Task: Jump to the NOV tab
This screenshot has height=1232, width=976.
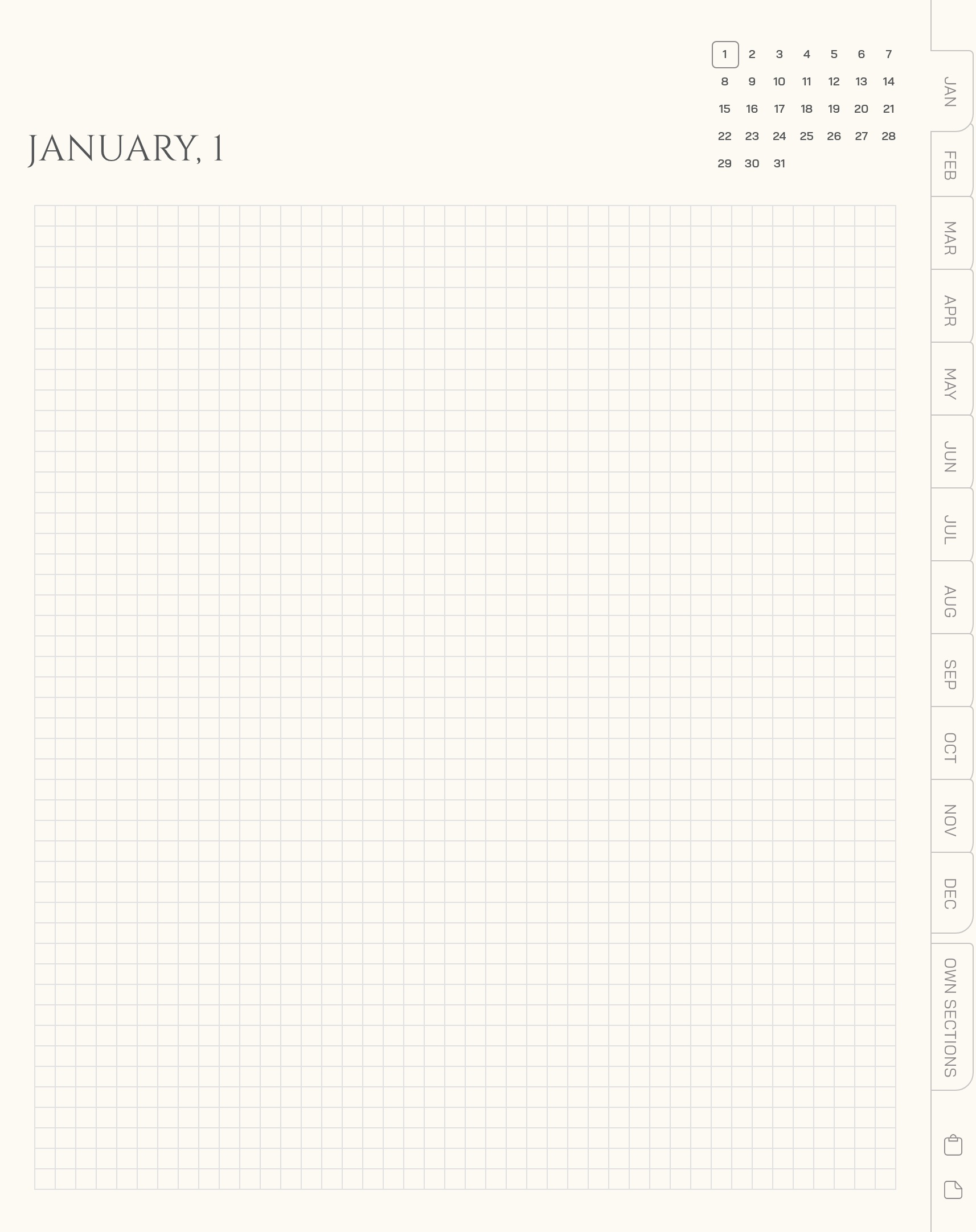Action: (x=951, y=820)
